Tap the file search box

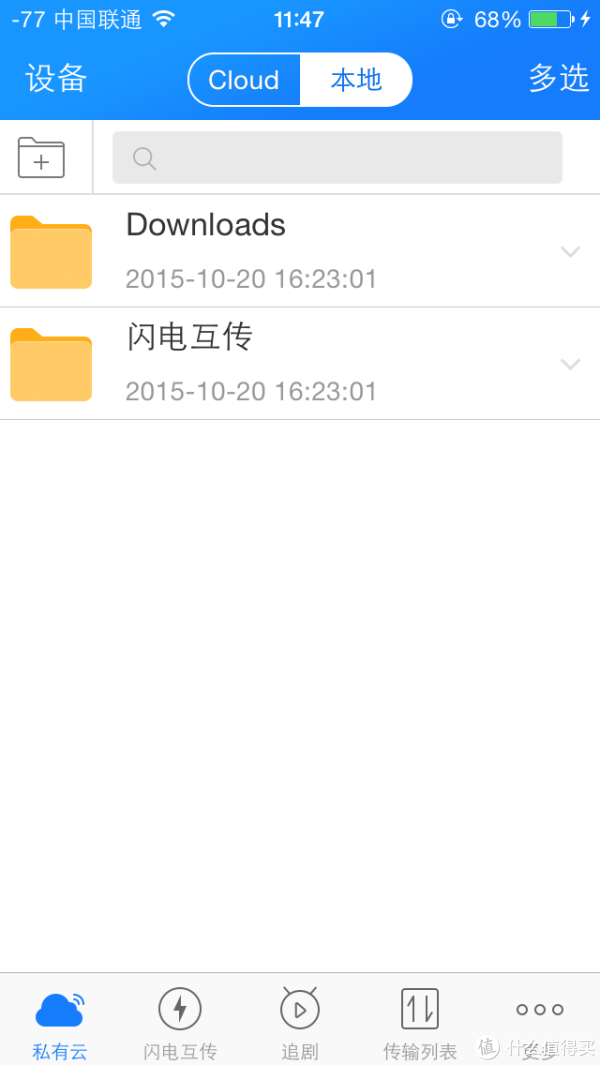337,158
